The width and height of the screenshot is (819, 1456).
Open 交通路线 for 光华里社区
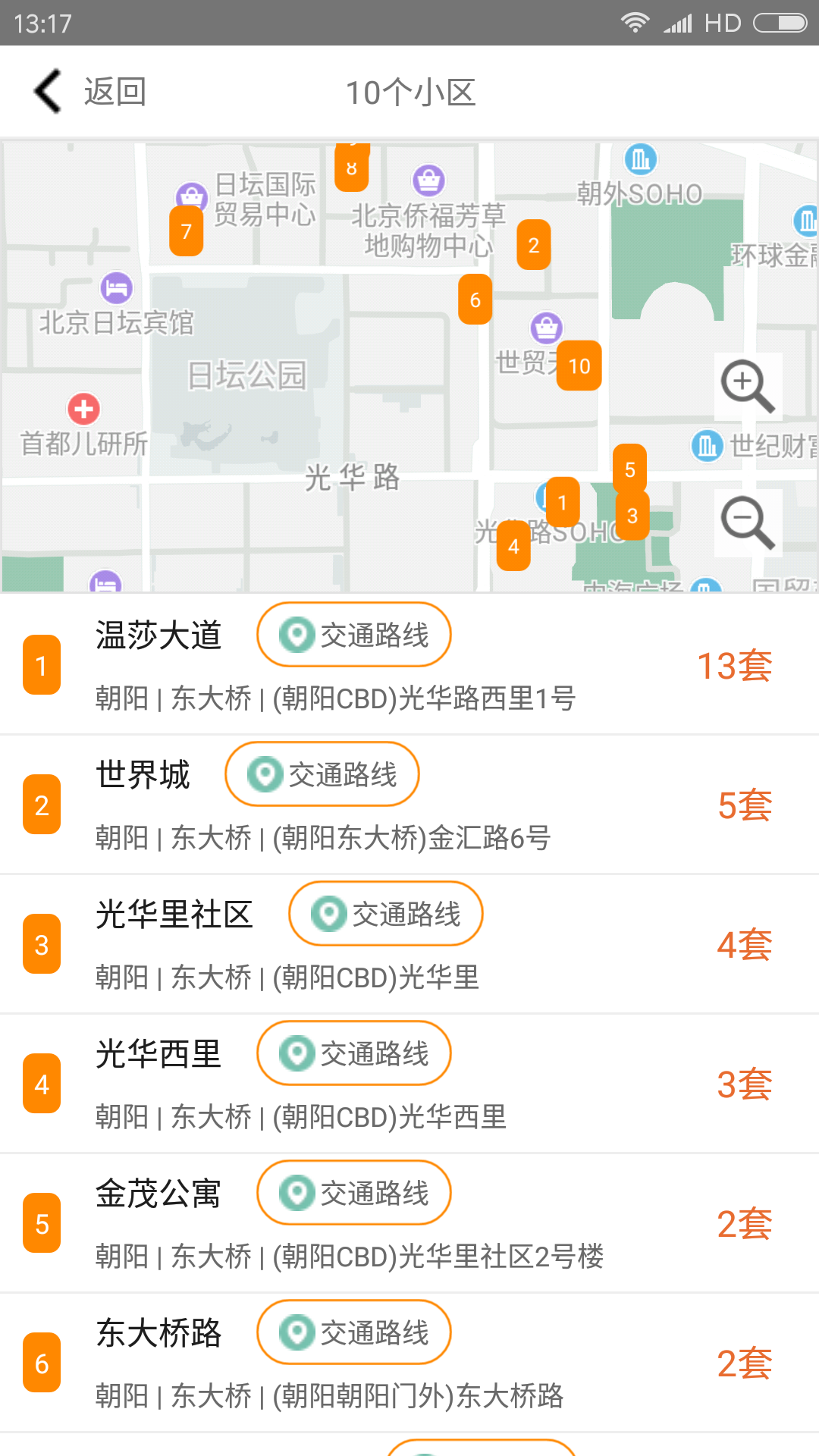pos(386,914)
